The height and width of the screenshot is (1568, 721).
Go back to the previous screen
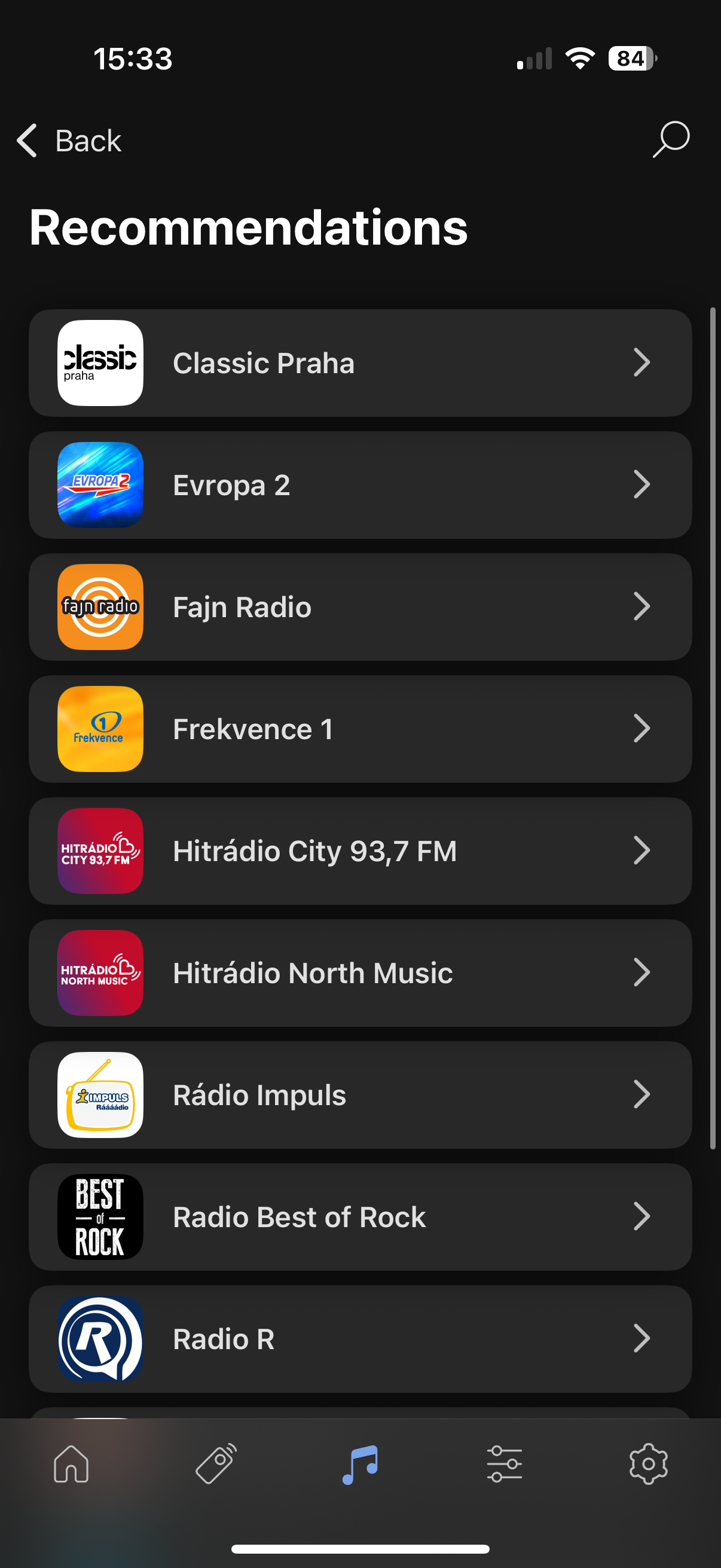click(x=69, y=141)
